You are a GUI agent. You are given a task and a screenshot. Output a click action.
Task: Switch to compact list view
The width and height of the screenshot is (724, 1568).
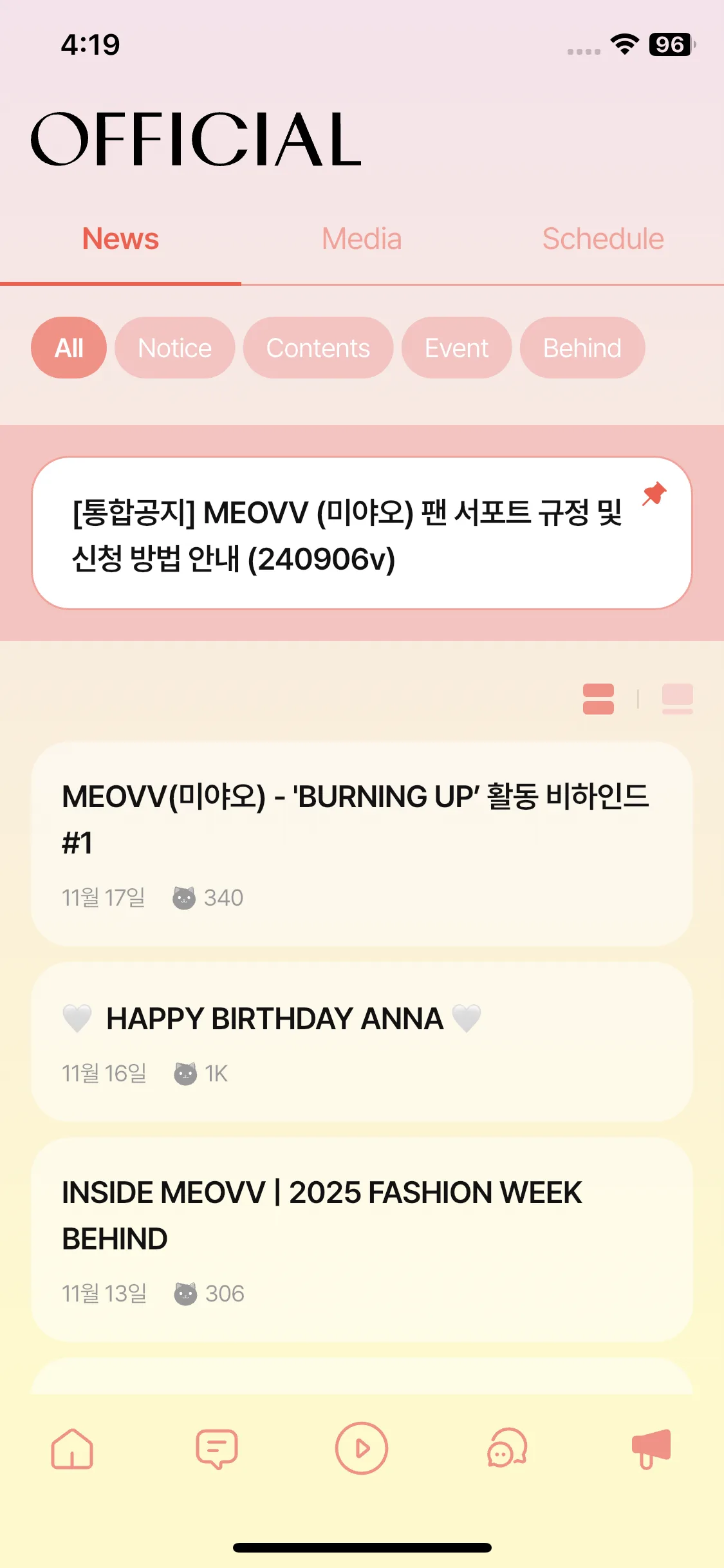point(598,699)
